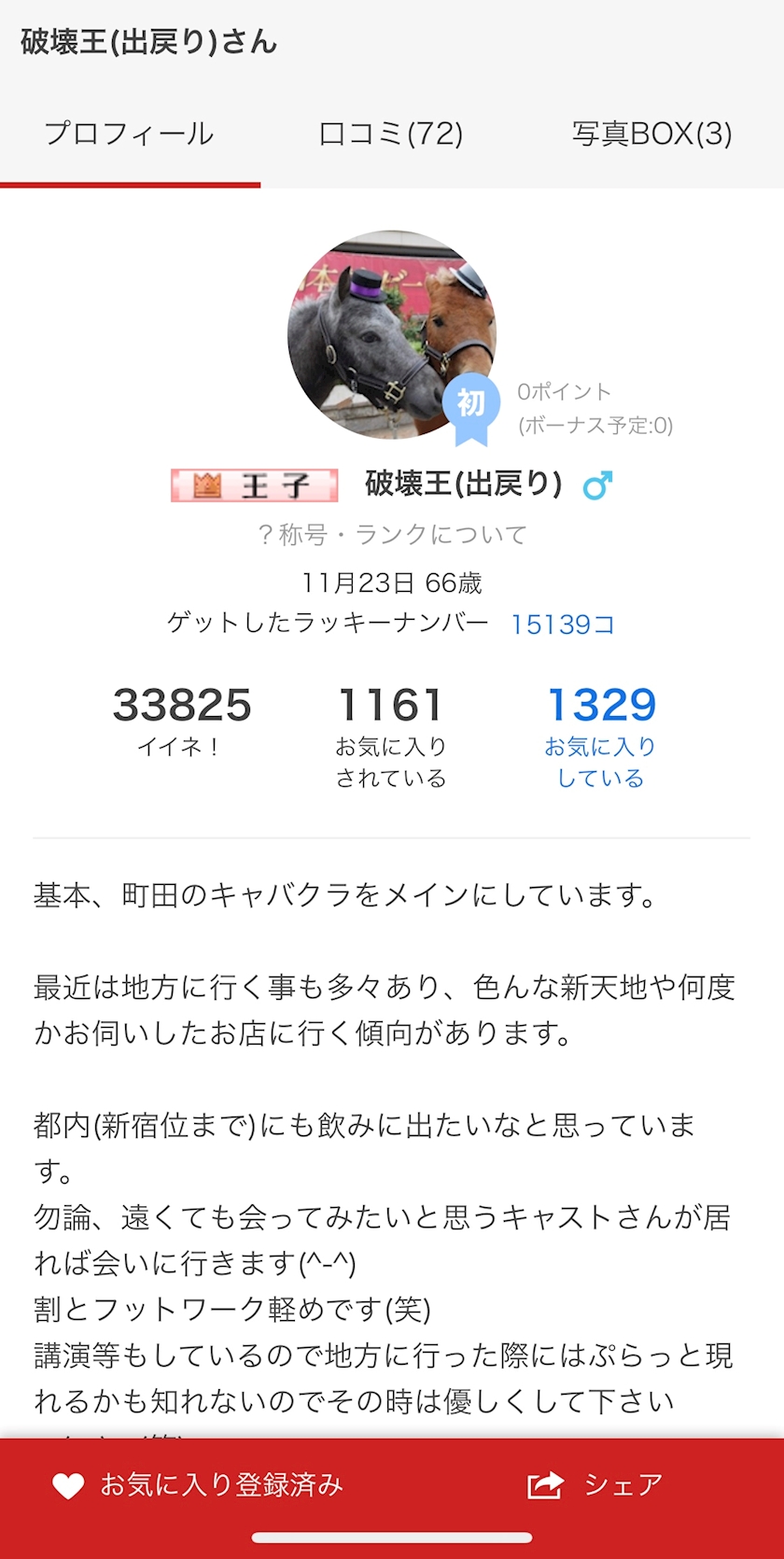784x1559 pixels.
Task: Share this profile with シェア
Action: tap(595, 1485)
